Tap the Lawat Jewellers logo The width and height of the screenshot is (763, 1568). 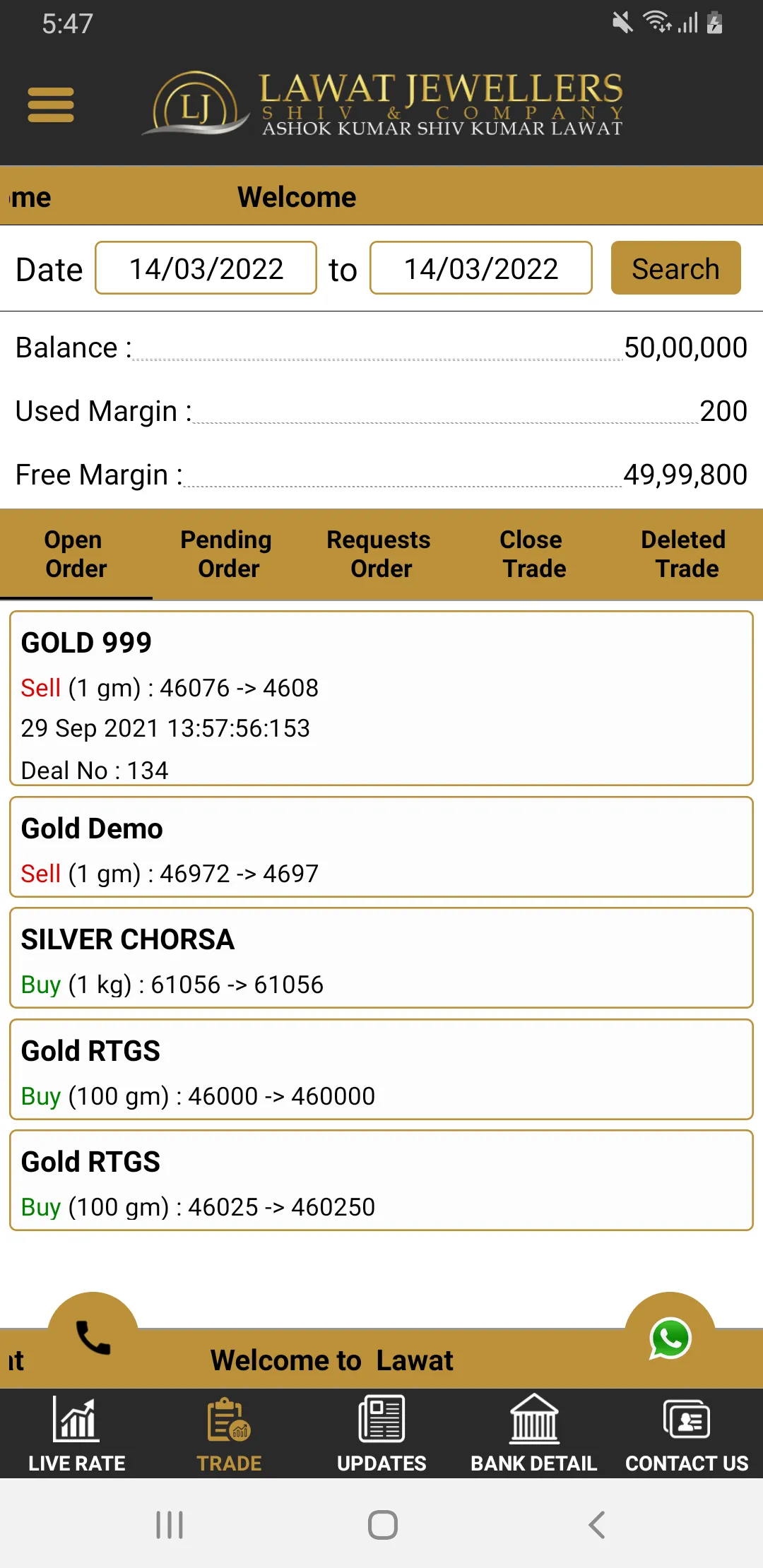(385, 104)
